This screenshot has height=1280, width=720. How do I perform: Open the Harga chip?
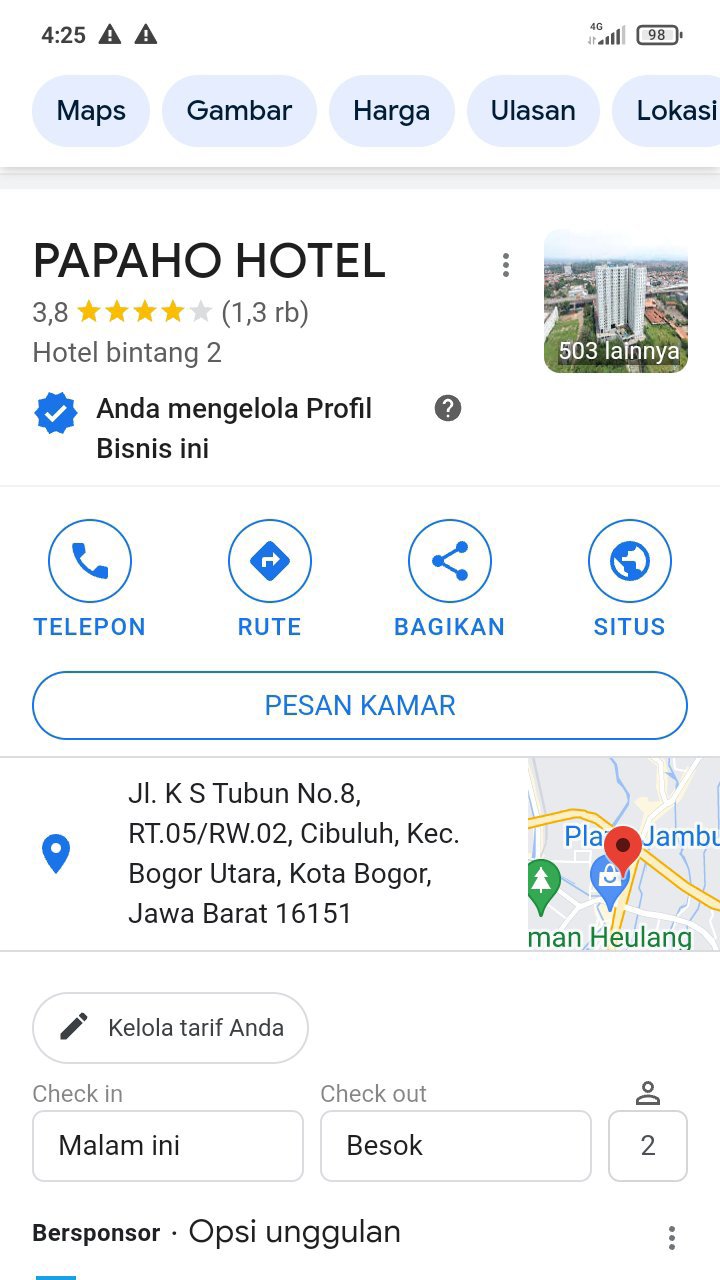[x=391, y=110]
